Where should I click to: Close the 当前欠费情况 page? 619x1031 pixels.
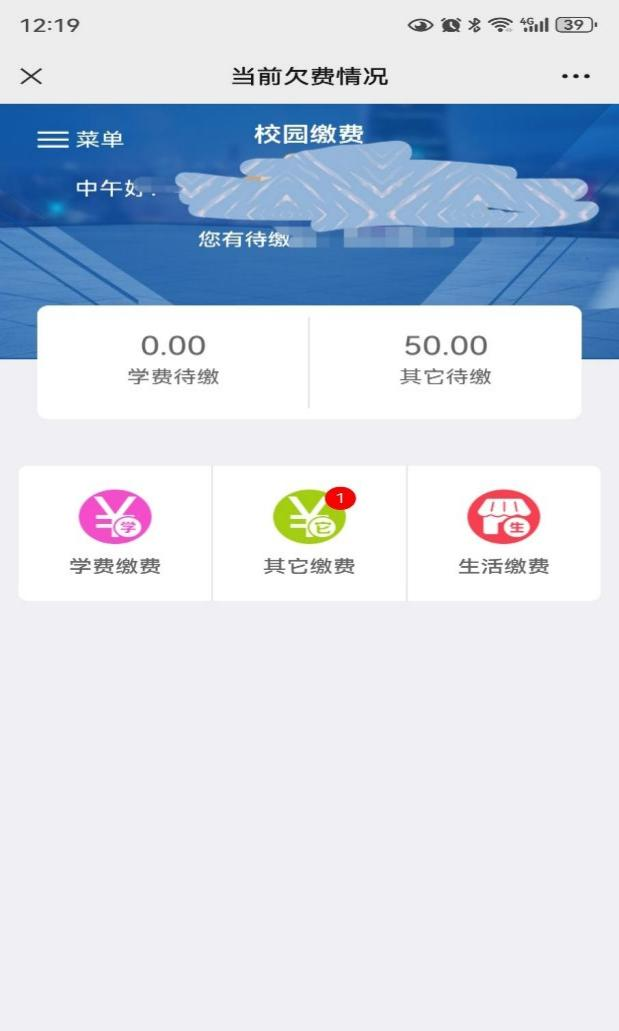click(x=31, y=77)
